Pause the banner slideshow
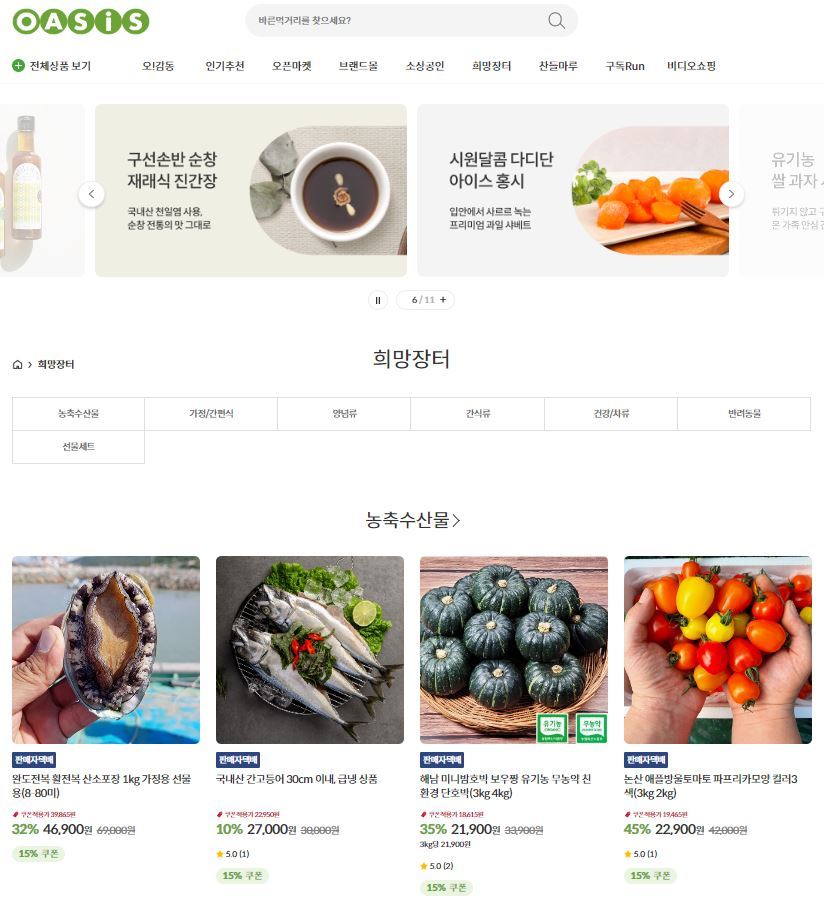Image resolution: width=824 pixels, height=900 pixels. (378, 300)
